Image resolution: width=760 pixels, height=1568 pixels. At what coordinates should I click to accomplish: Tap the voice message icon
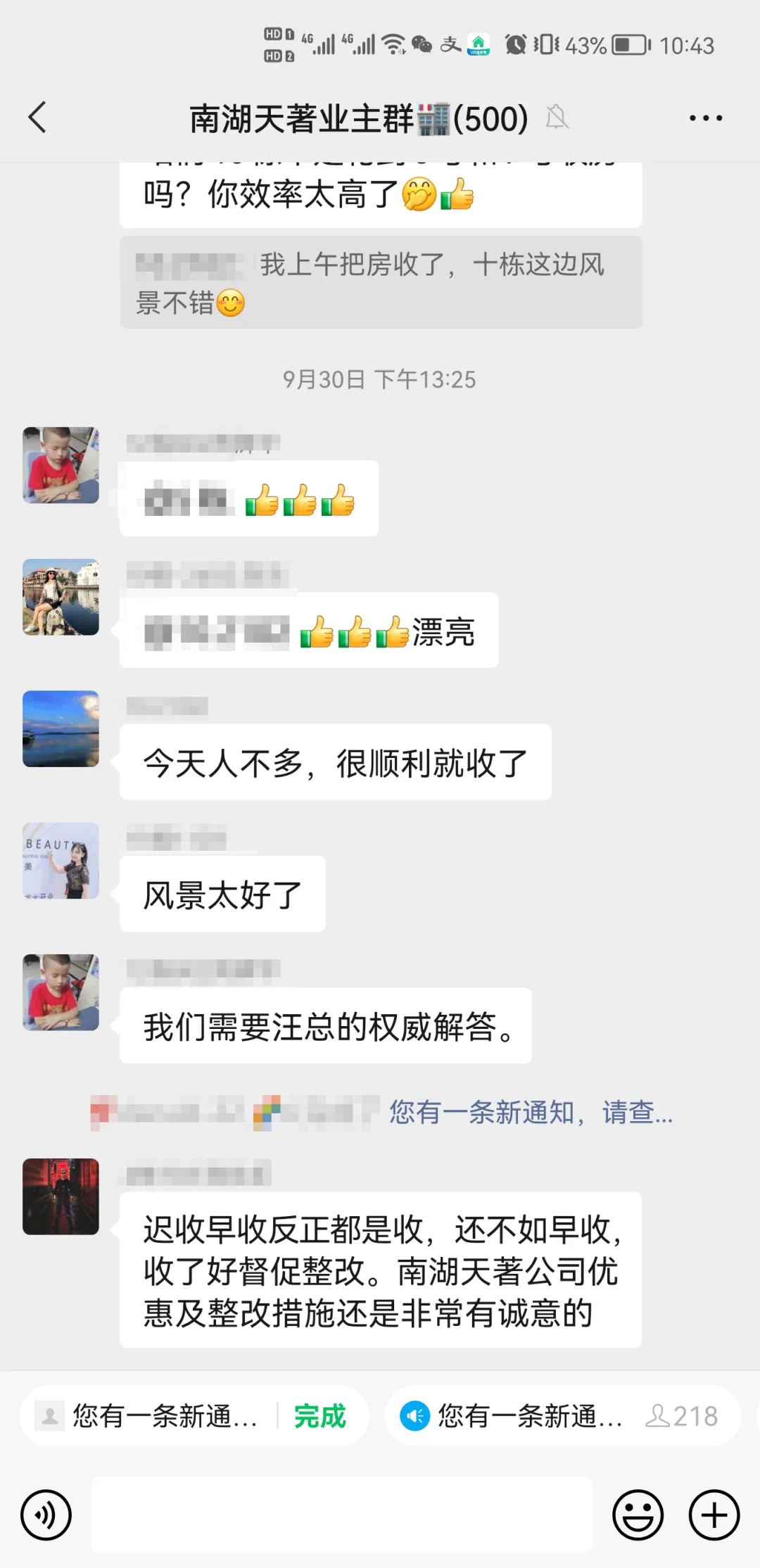pyautogui.click(x=46, y=1515)
